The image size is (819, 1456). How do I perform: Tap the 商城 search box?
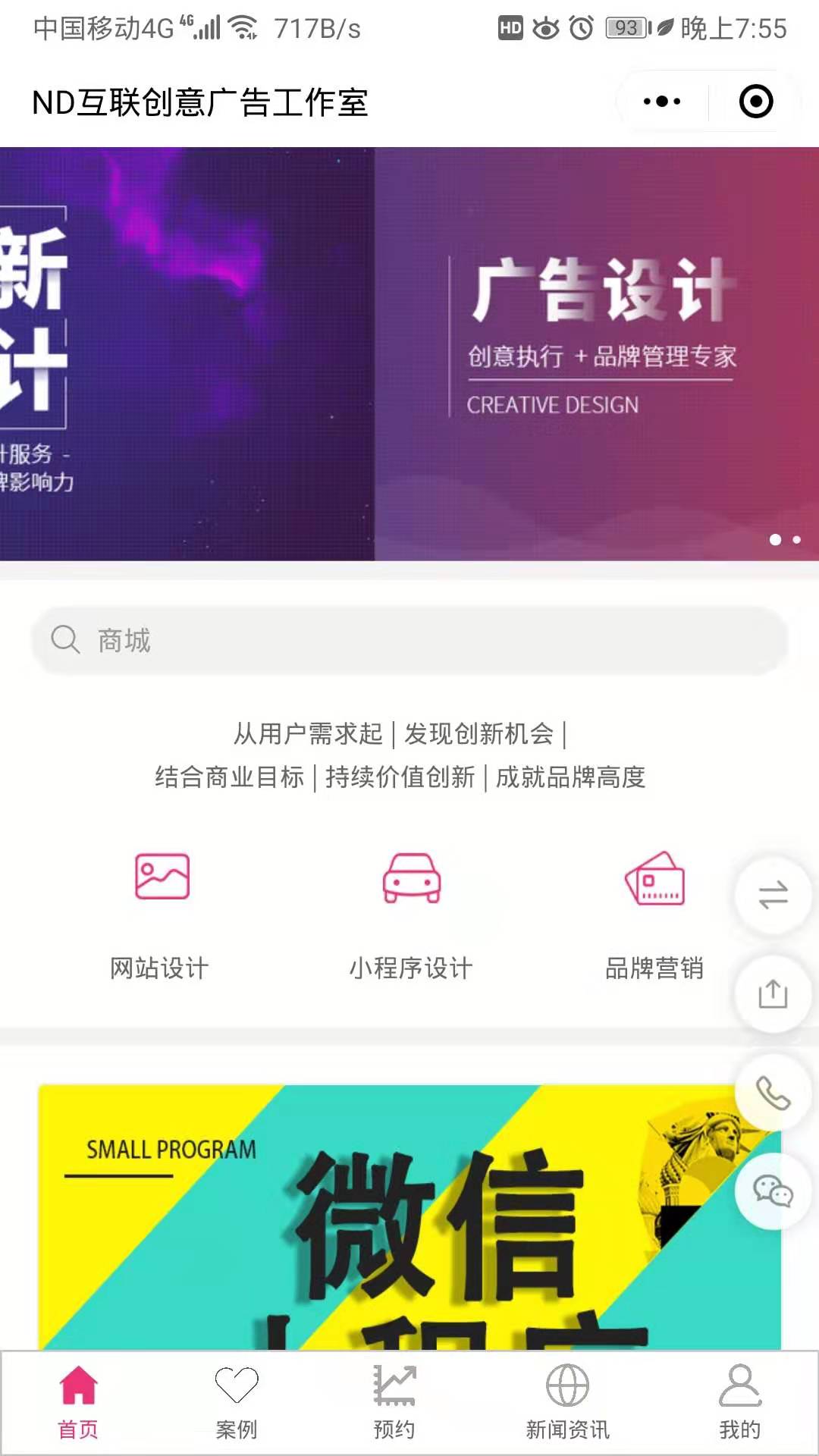pyautogui.click(x=409, y=640)
